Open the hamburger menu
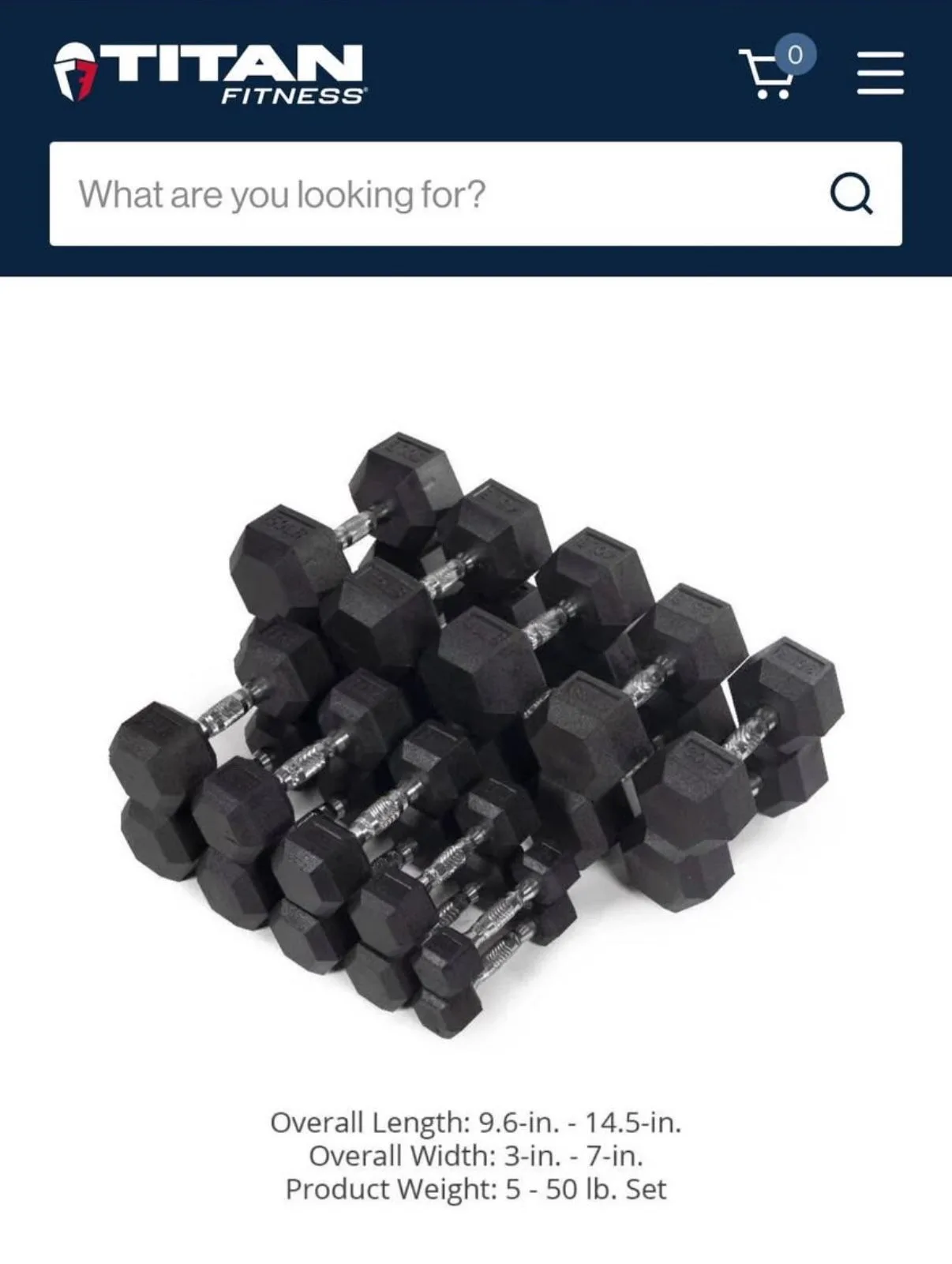Viewport: 952px width, 1264px height. pyautogui.click(x=880, y=73)
